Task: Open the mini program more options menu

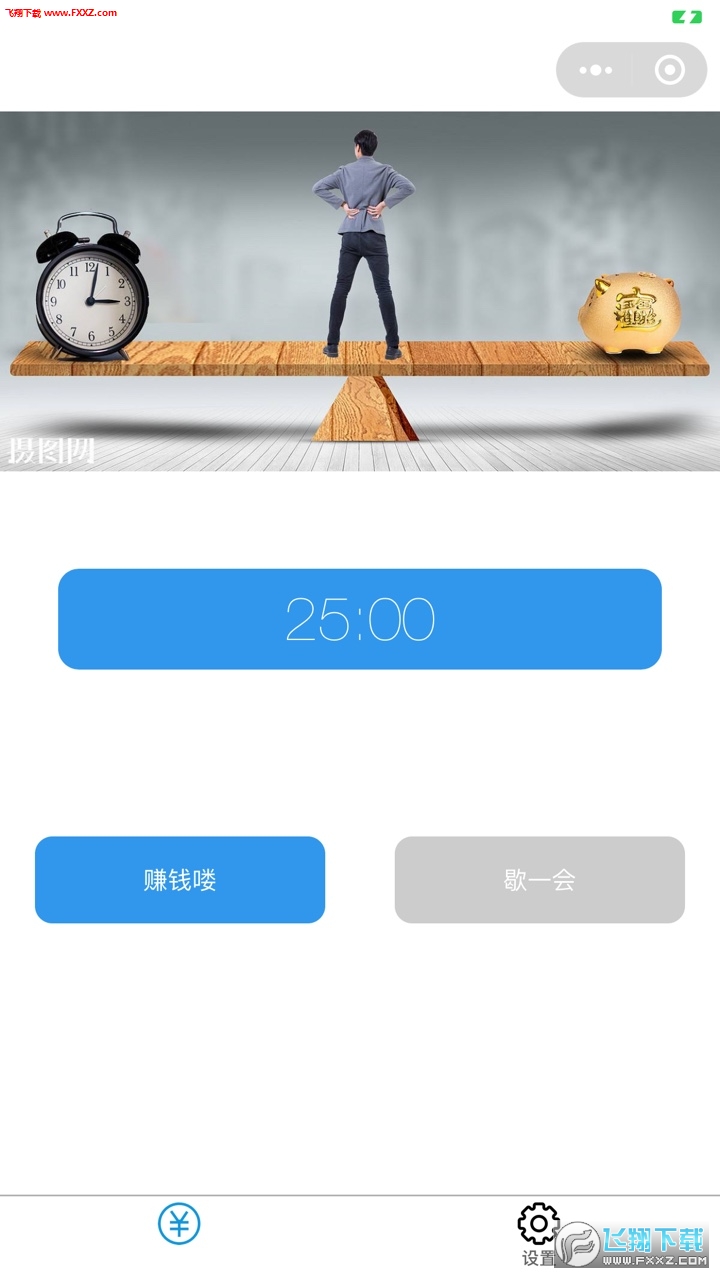Action: tap(596, 70)
